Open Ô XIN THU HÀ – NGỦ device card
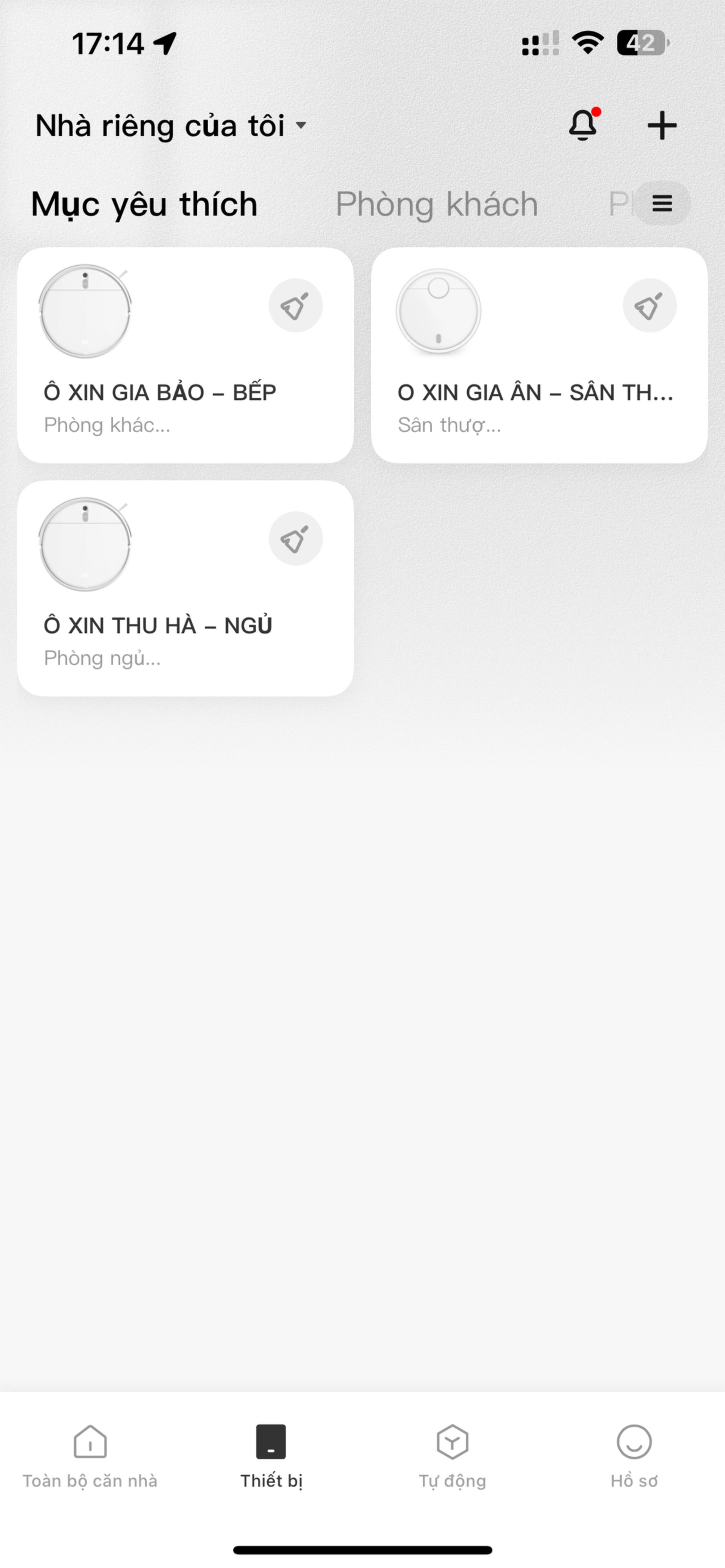The image size is (725, 1568). [185, 588]
